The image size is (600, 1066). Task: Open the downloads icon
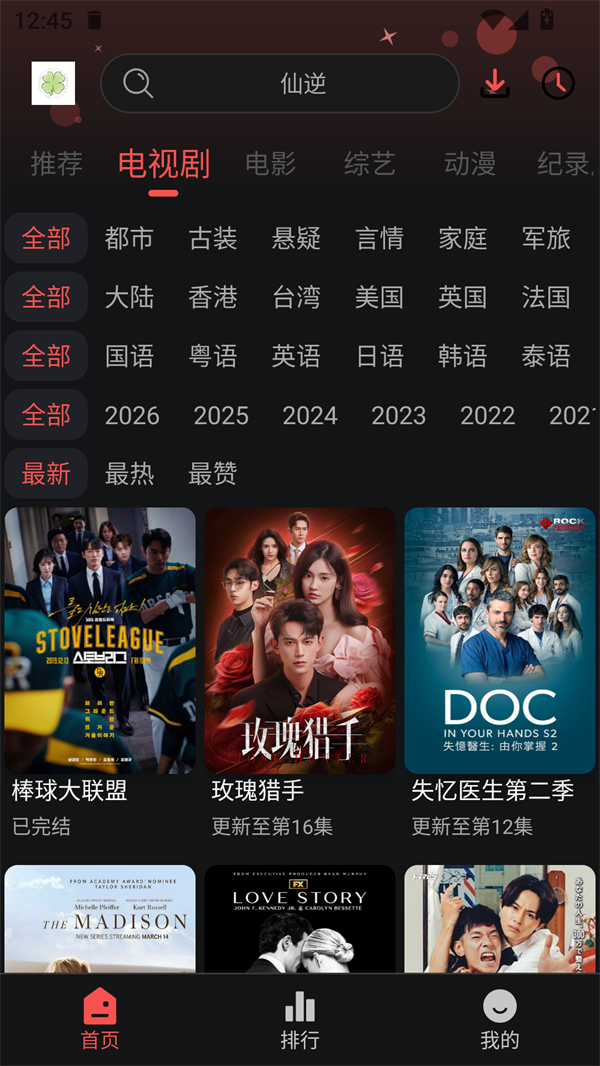pos(494,83)
